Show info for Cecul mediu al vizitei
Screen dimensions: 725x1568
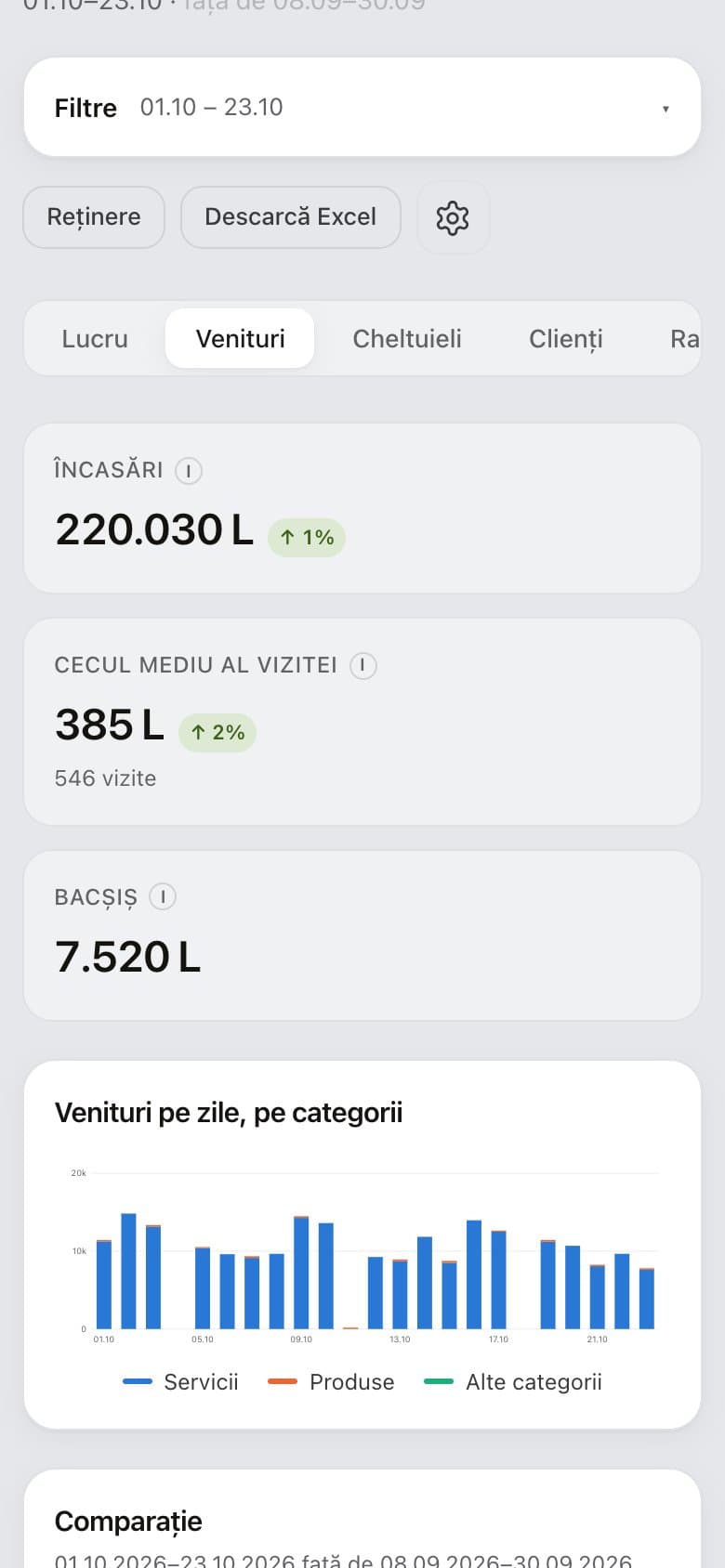click(362, 666)
